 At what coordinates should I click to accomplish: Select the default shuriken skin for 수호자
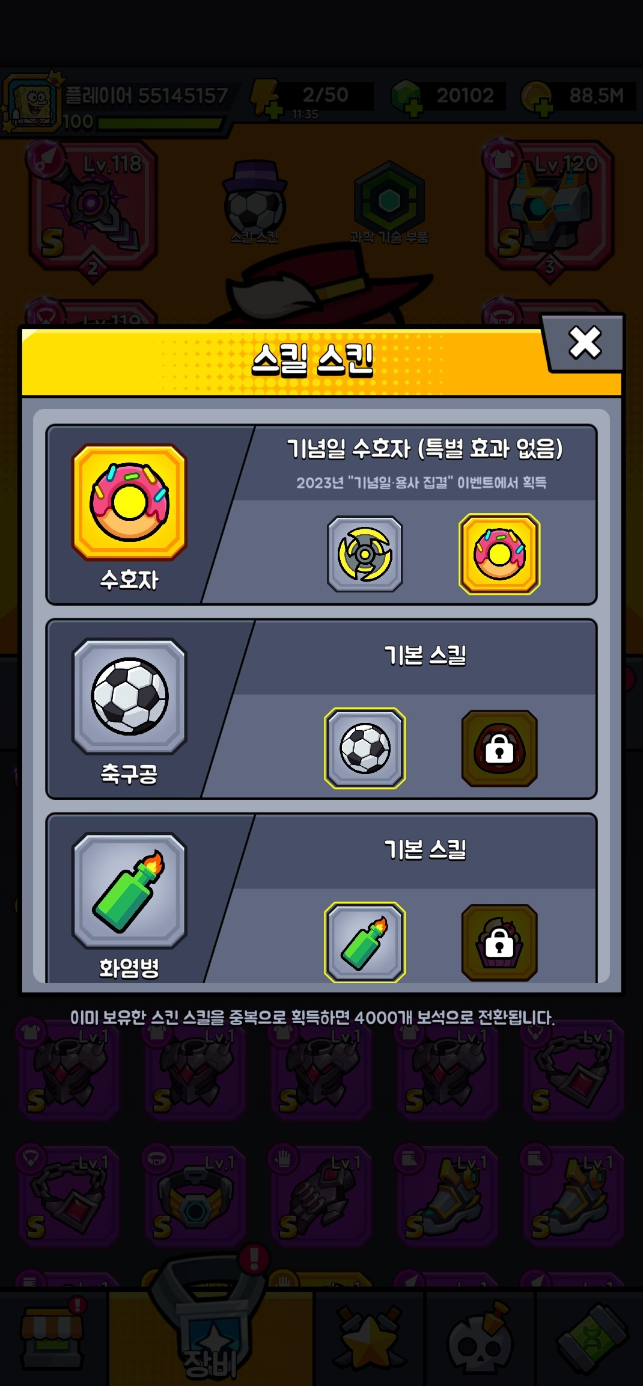coord(365,554)
